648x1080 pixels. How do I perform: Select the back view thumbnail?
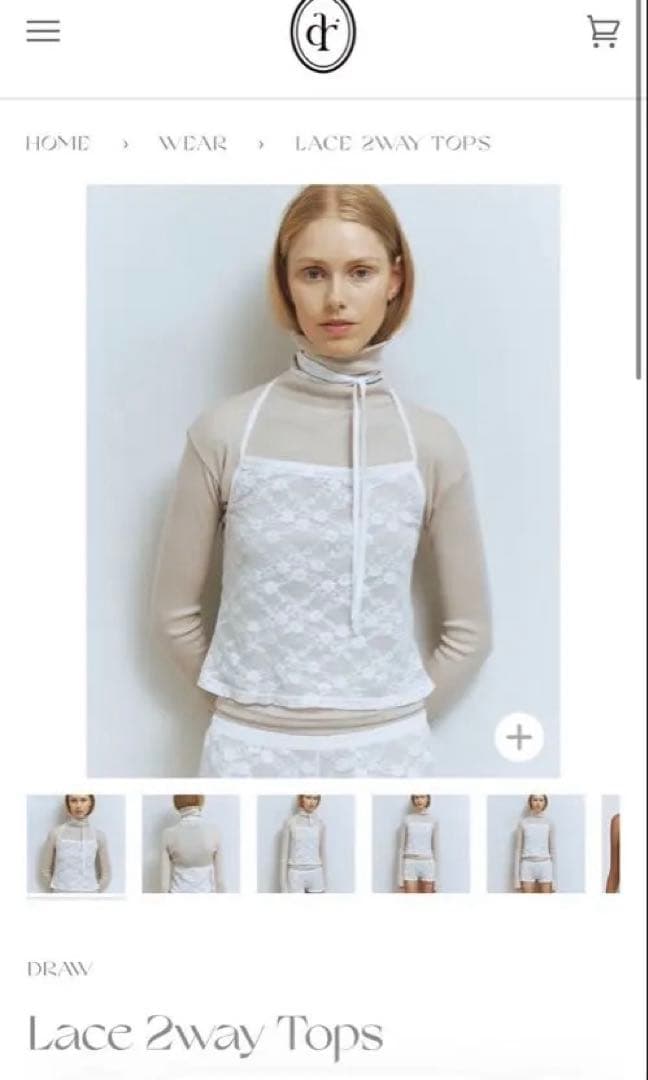(191, 843)
